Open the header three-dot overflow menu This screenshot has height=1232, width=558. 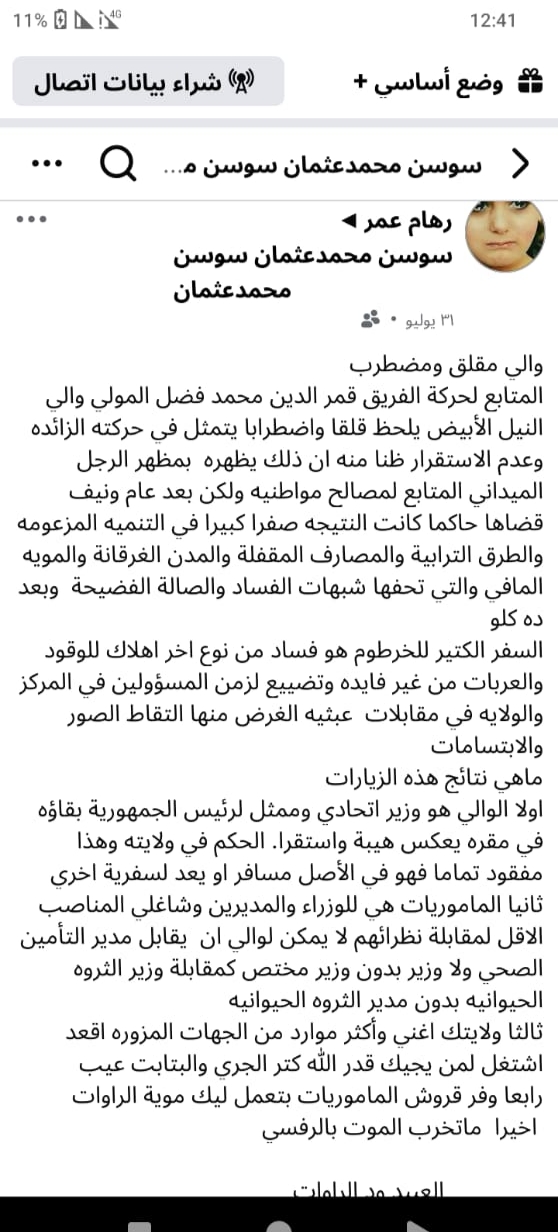48,163
